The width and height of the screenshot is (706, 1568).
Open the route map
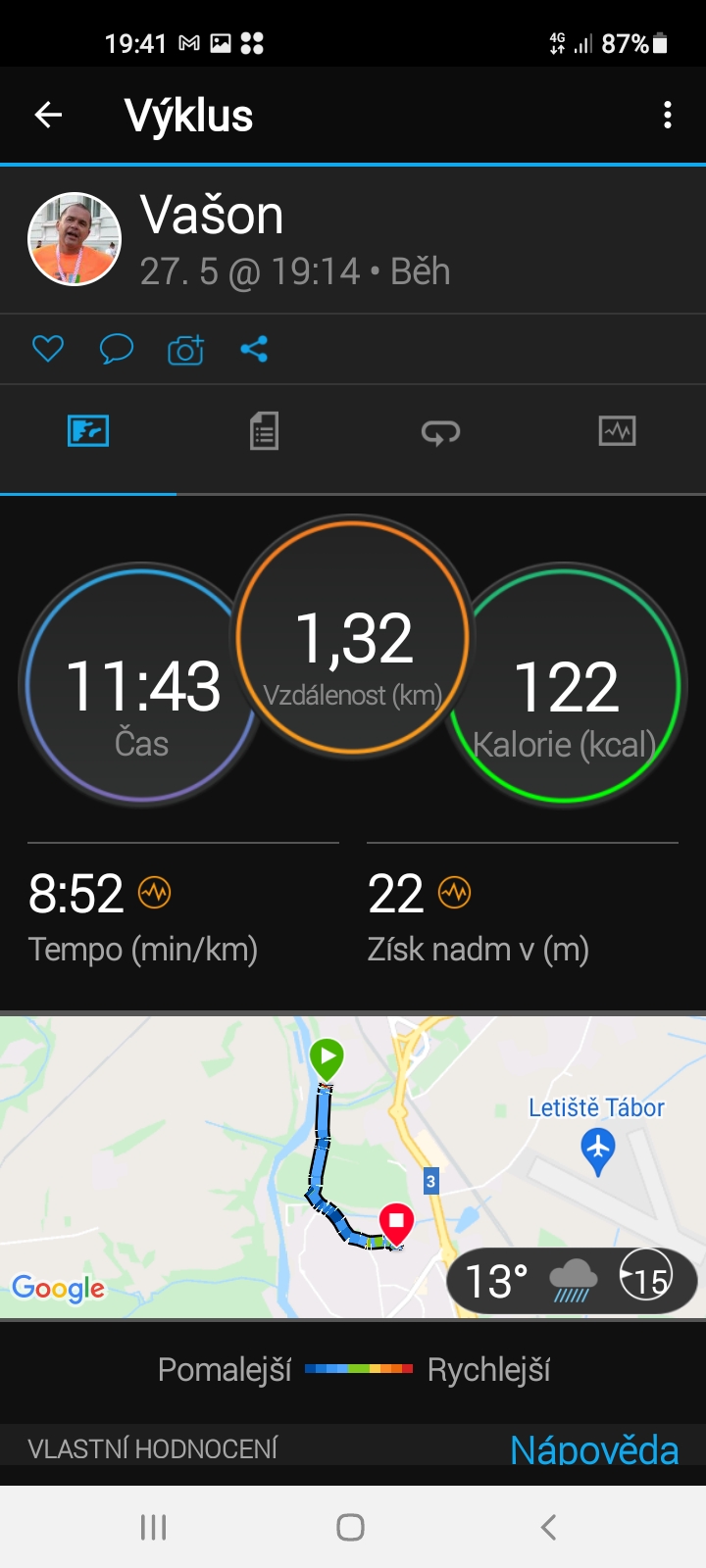[x=353, y=1166]
